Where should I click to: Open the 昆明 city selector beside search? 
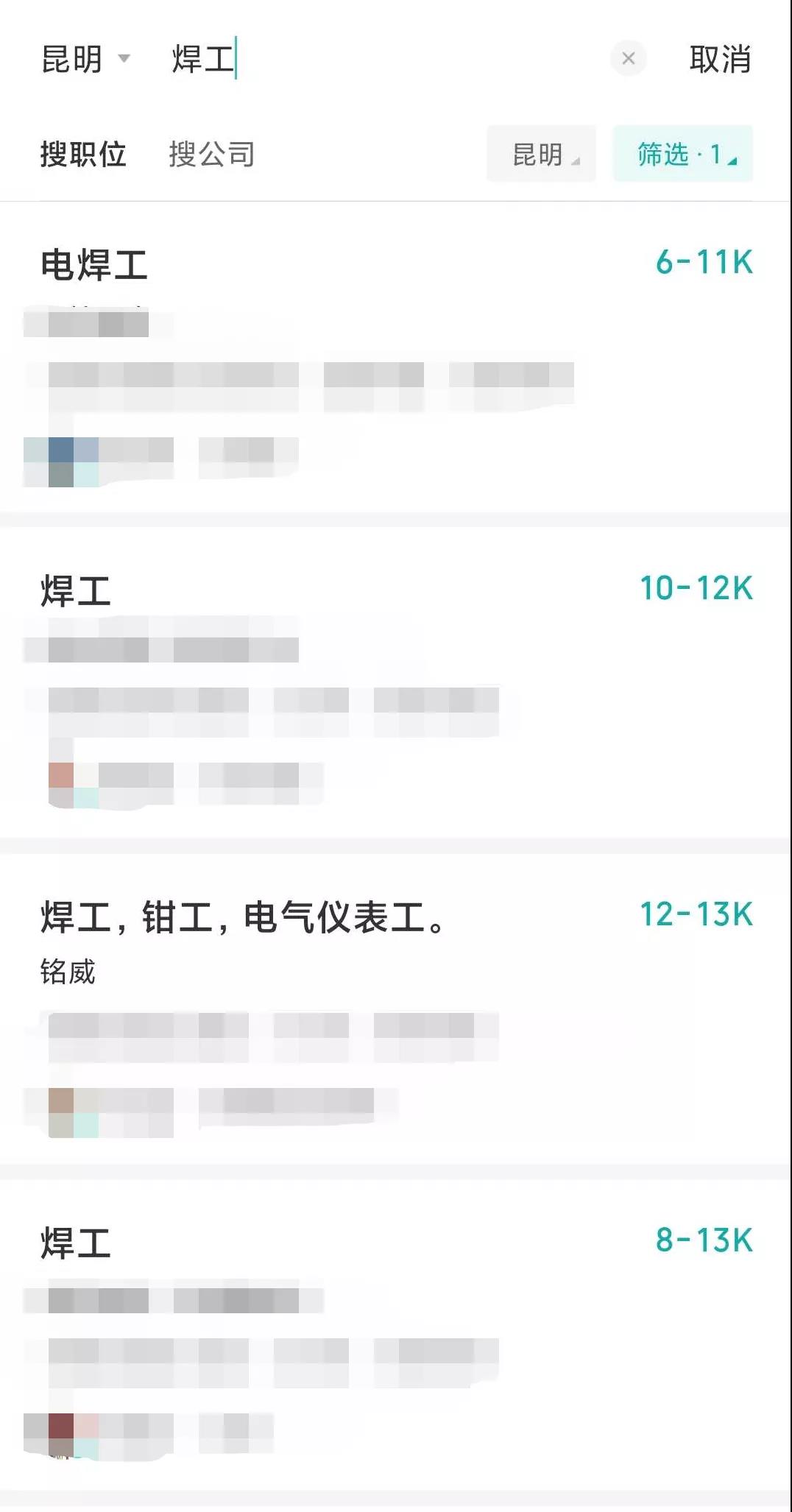(x=85, y=59)
